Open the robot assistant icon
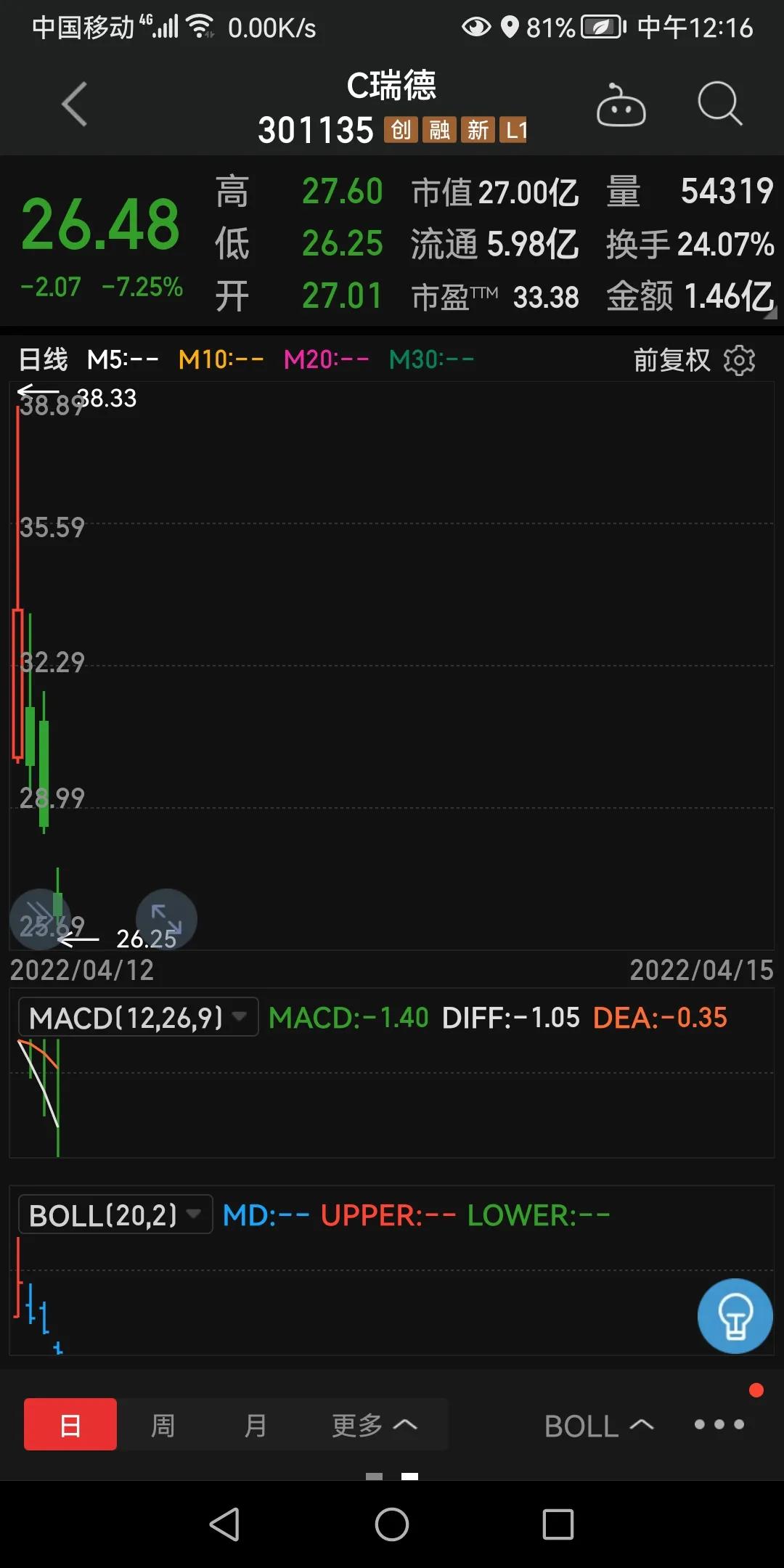Image resolution: width=784 pixels, height=1568 pixels. point(621,106)
